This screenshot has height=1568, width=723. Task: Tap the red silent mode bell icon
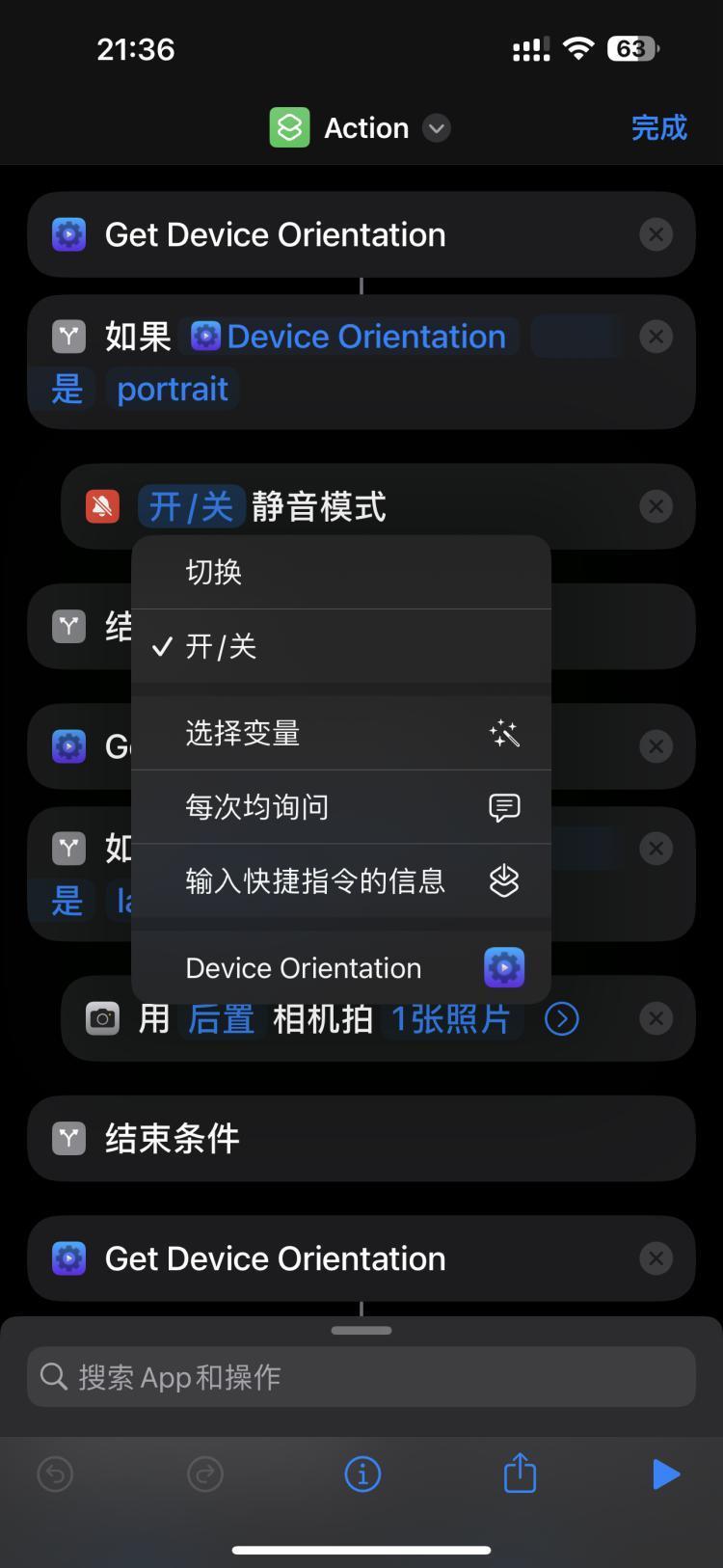pyautogui.click(x=101, y=505)
